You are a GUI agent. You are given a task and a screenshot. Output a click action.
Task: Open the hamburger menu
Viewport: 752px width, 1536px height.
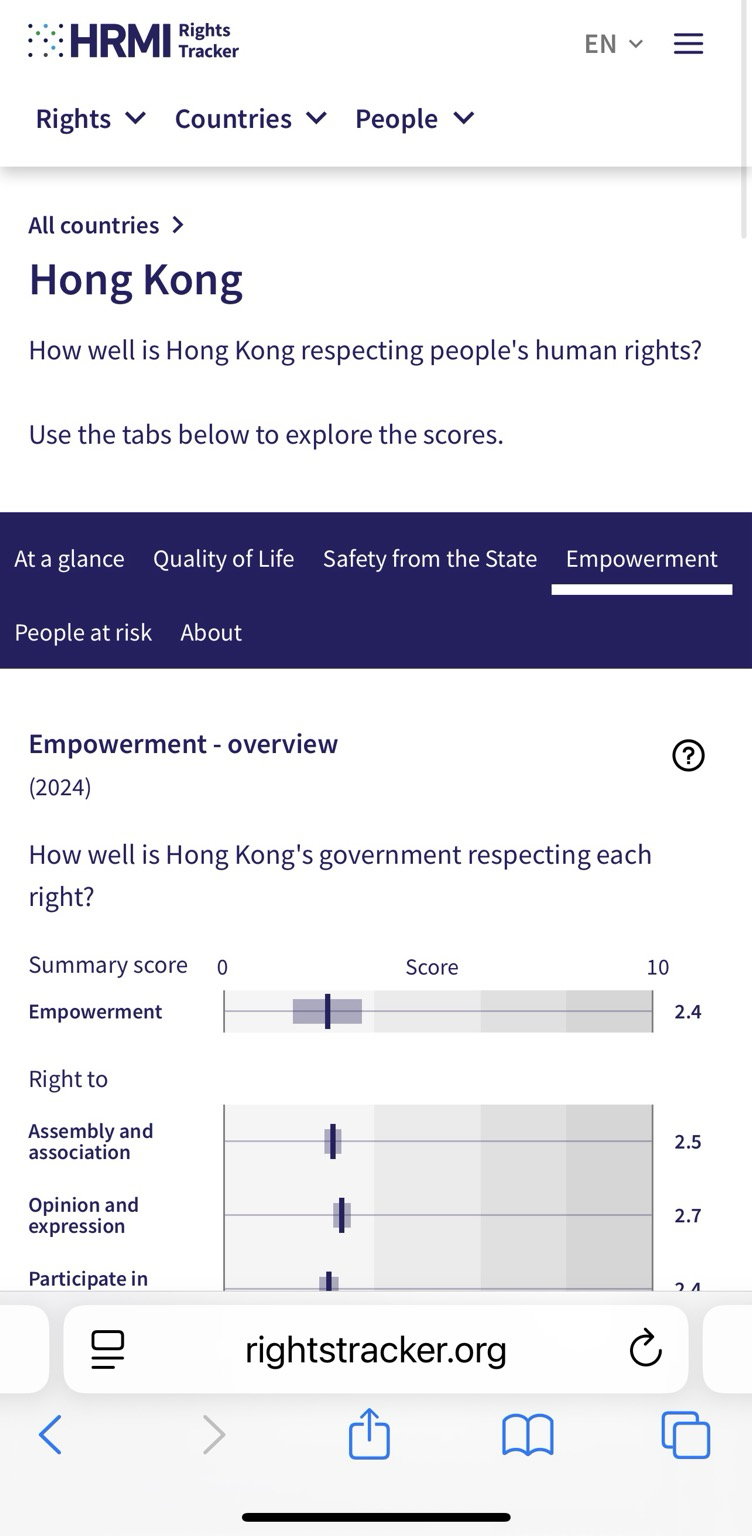click(x=688, y=44)
